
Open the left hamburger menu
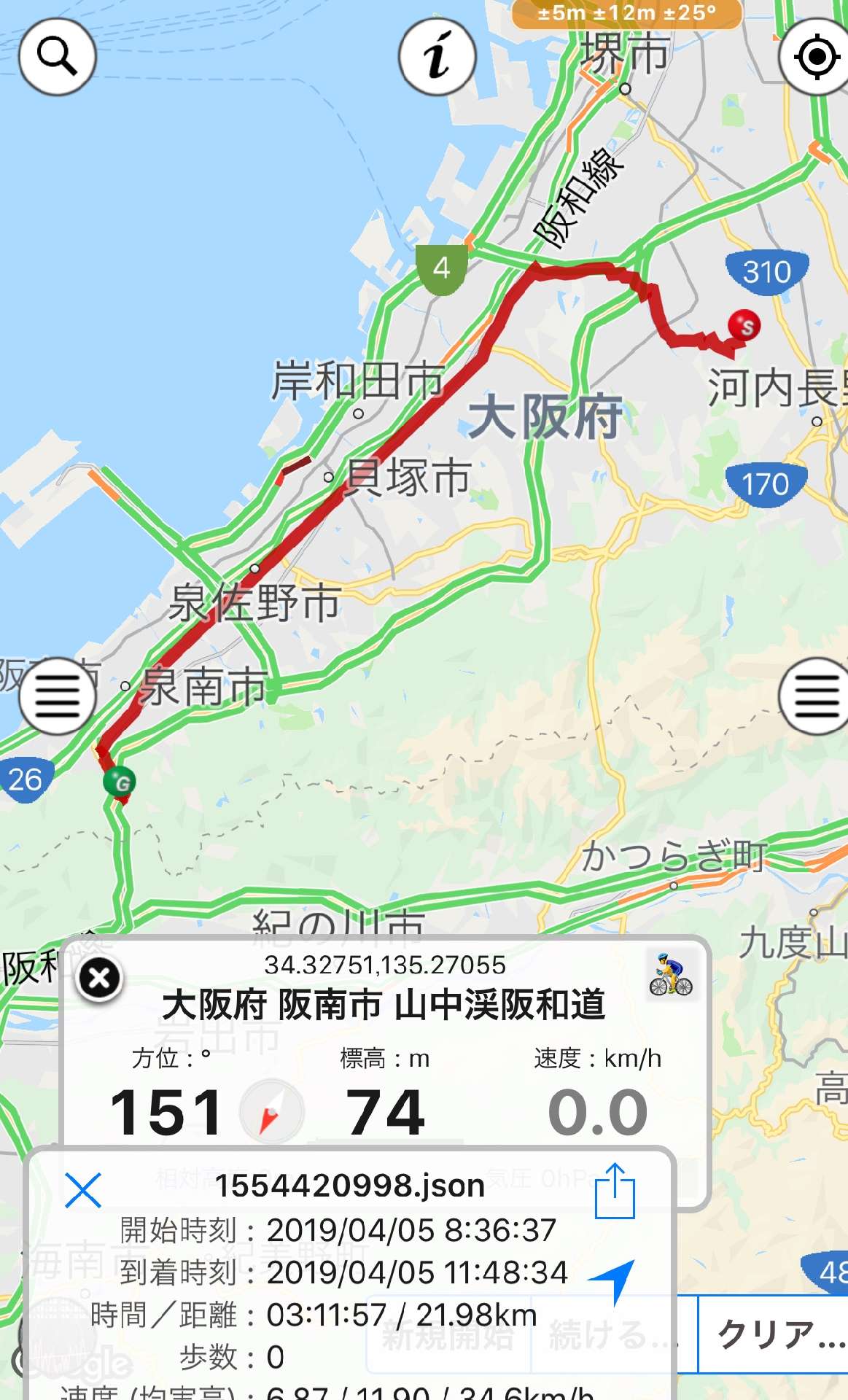[x=58, y=696]
